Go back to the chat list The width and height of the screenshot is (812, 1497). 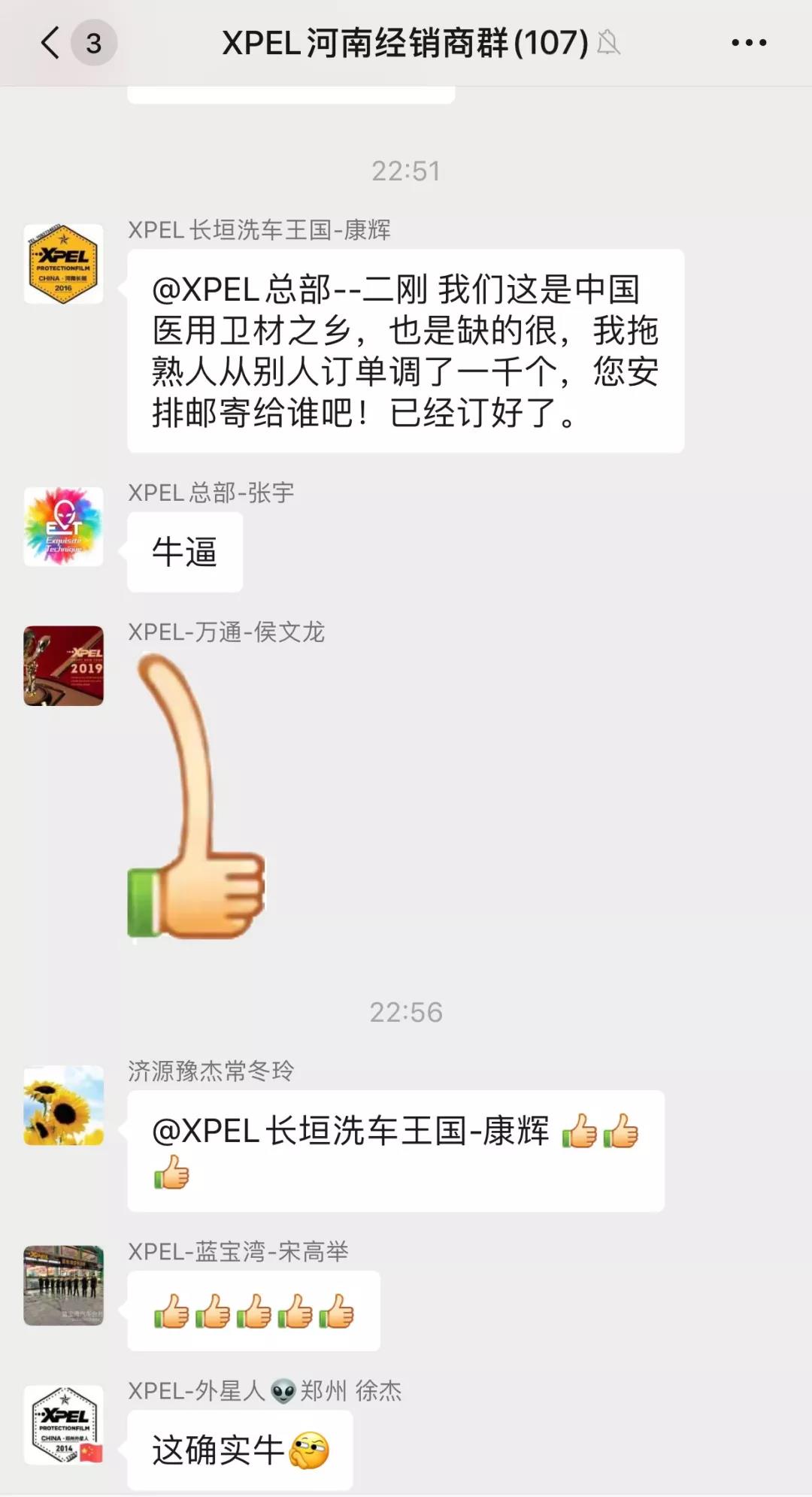[51, 43]
